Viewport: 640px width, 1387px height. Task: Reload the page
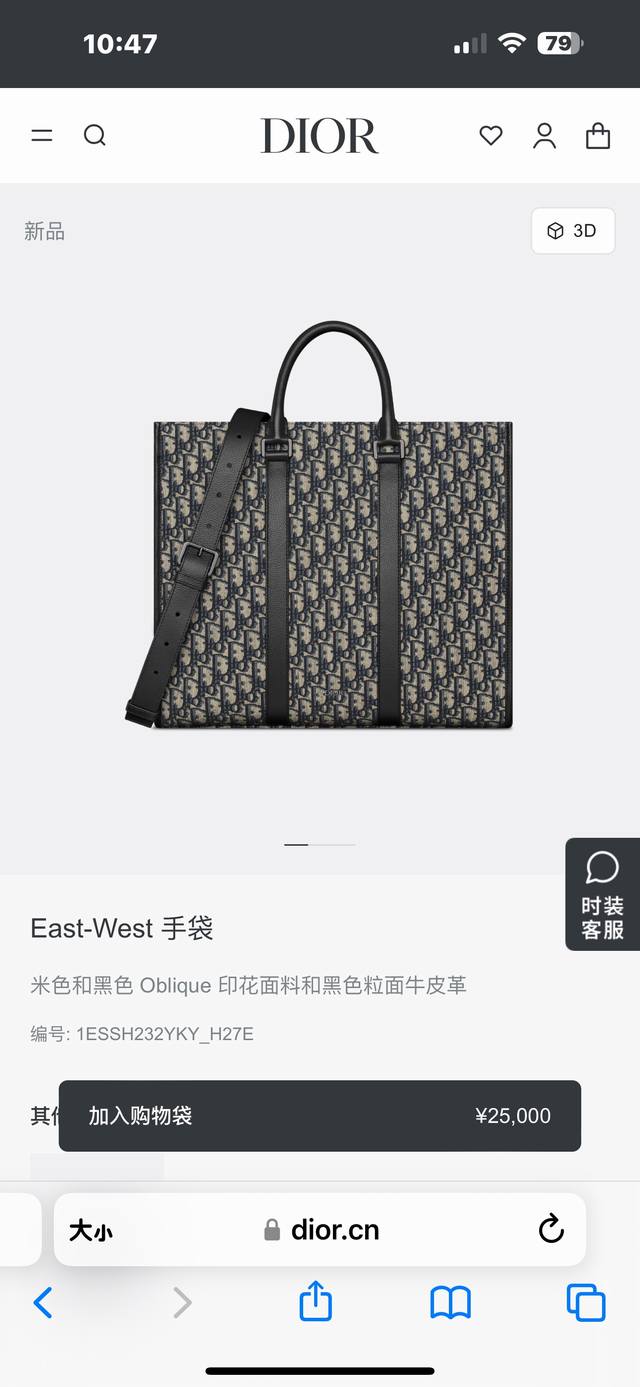pyautogui.click(x=551, y=1229)
